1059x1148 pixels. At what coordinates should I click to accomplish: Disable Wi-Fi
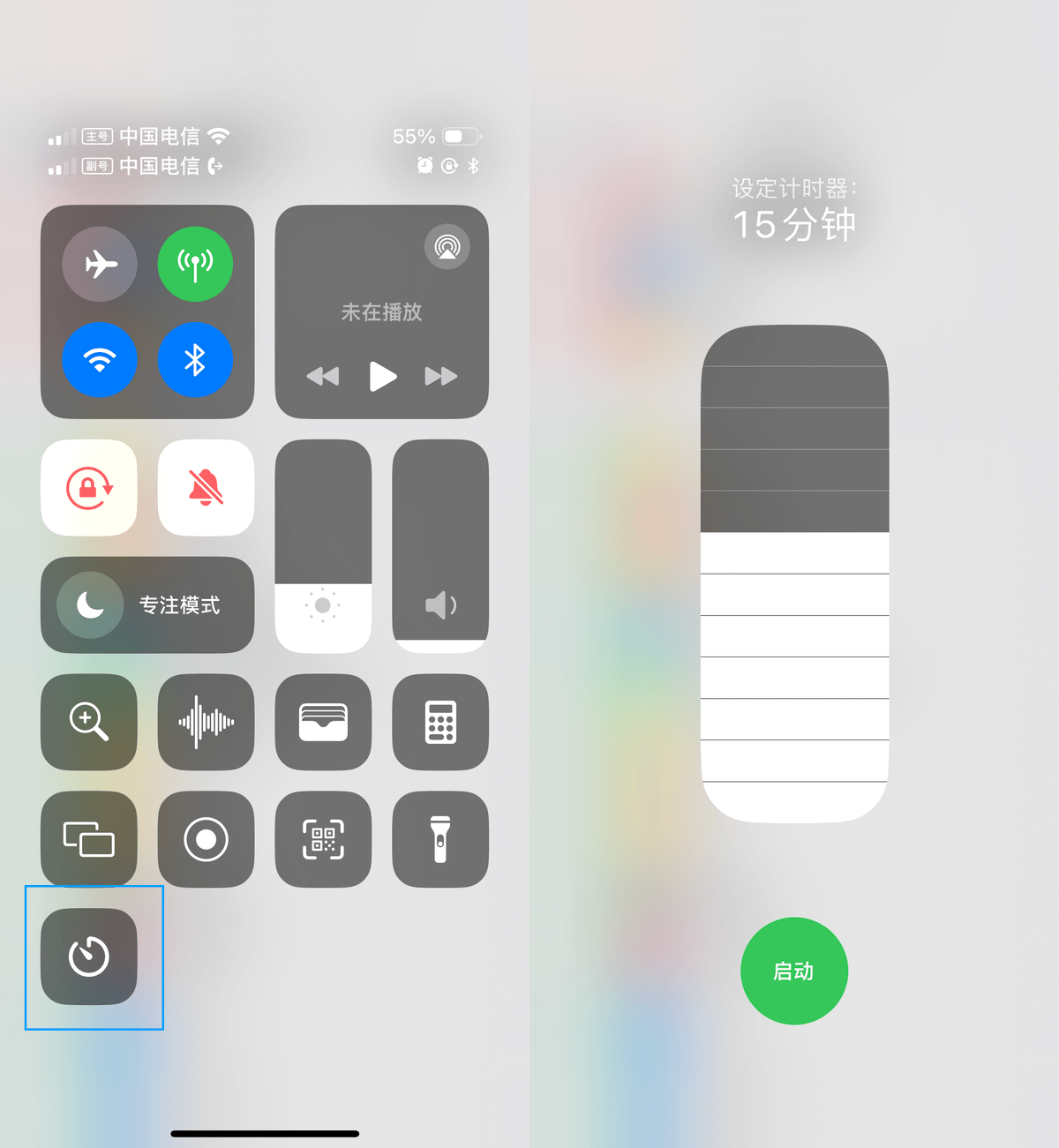coord(100,359)
